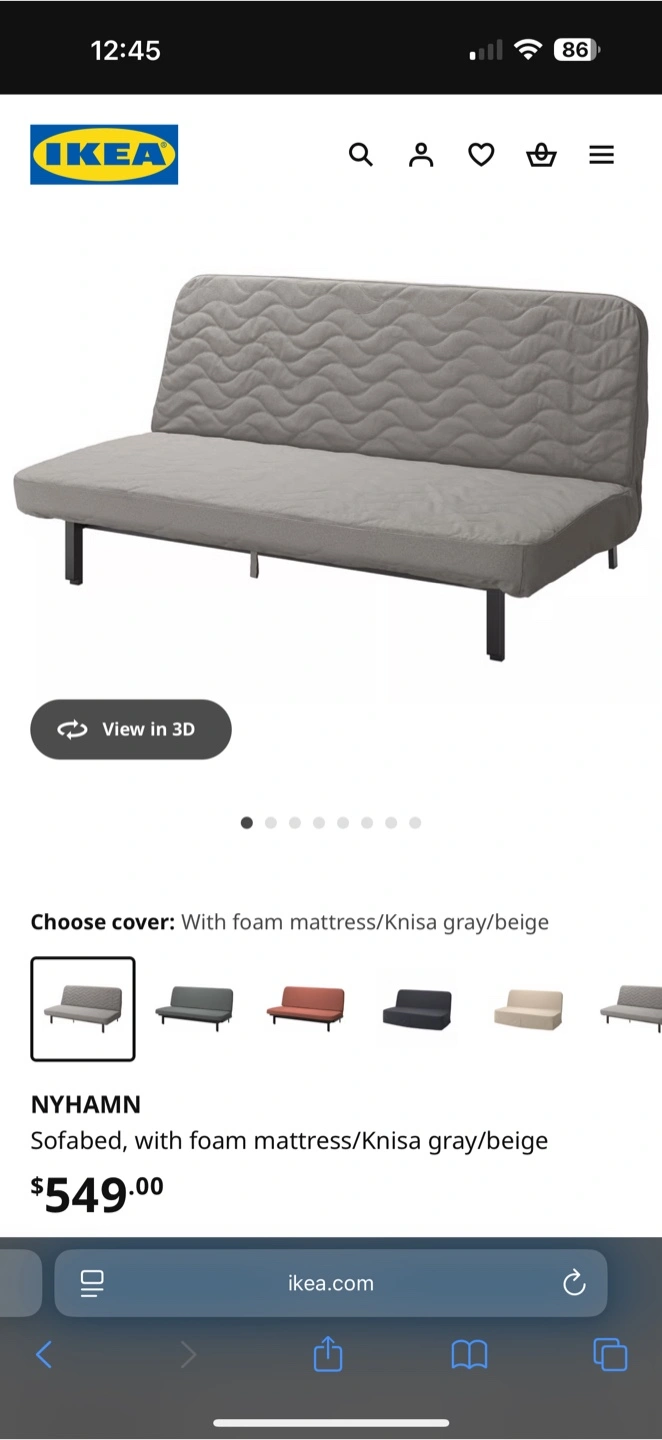Open the main sofabed product image
662x1440 pixels.
(x=331, y=465)
